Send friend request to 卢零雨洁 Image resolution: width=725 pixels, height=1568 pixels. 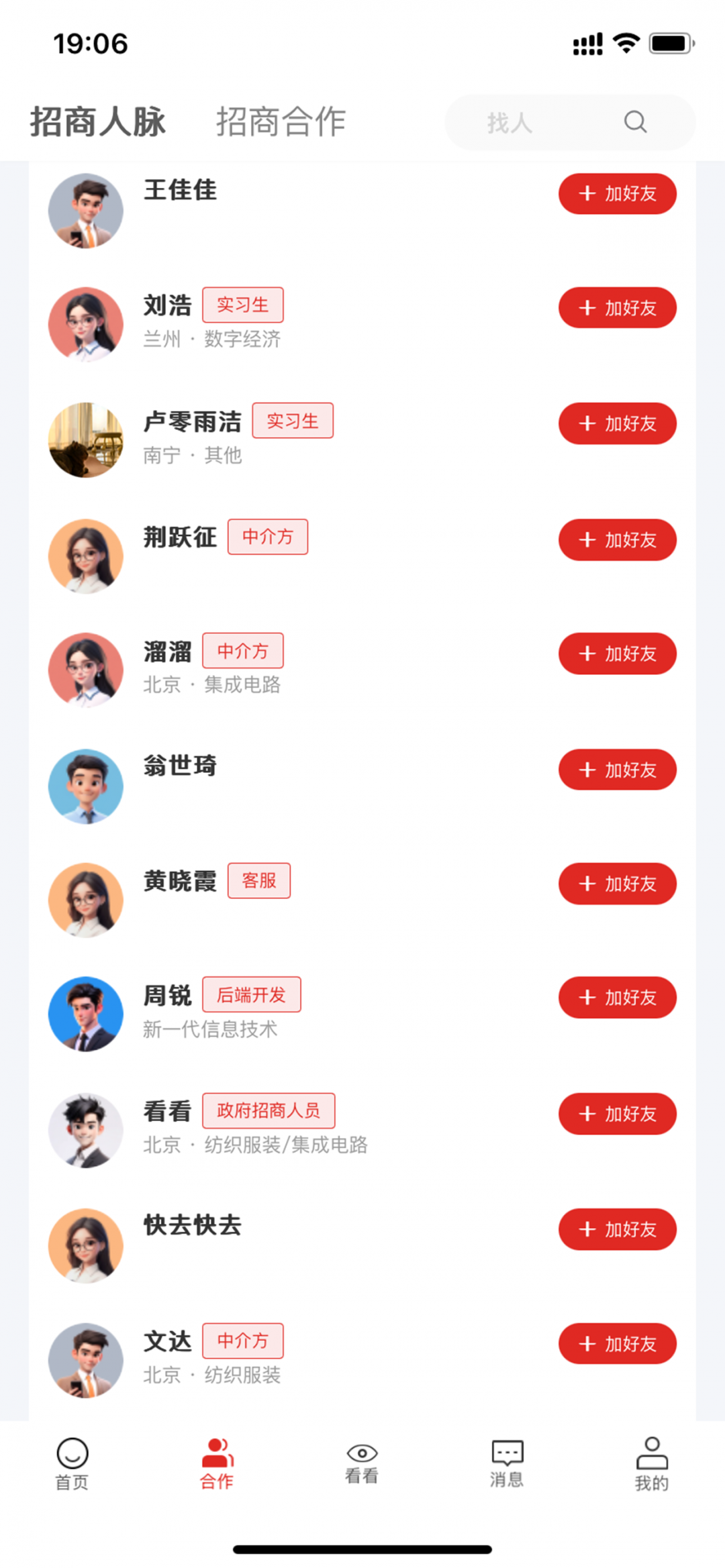(x=617, y=423)
